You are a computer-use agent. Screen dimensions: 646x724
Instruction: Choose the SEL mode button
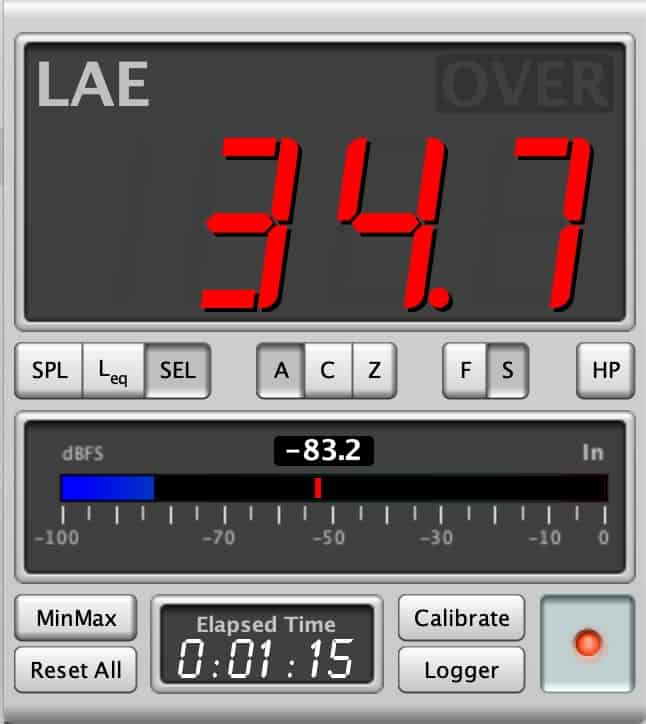coord(178,371)
